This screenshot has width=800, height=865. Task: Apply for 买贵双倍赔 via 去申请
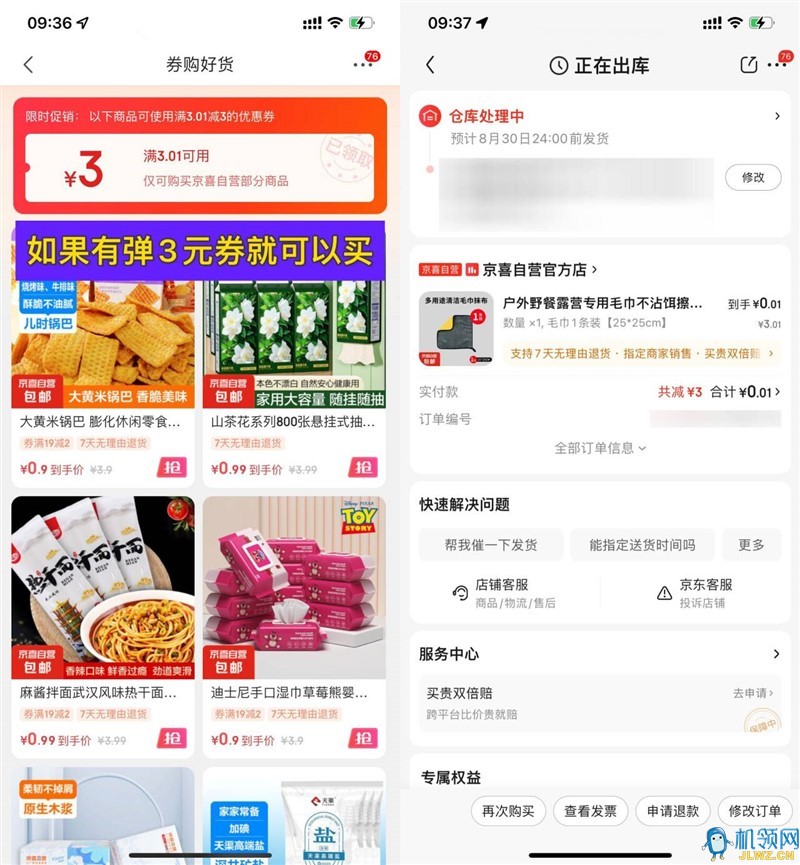point(752,693)
